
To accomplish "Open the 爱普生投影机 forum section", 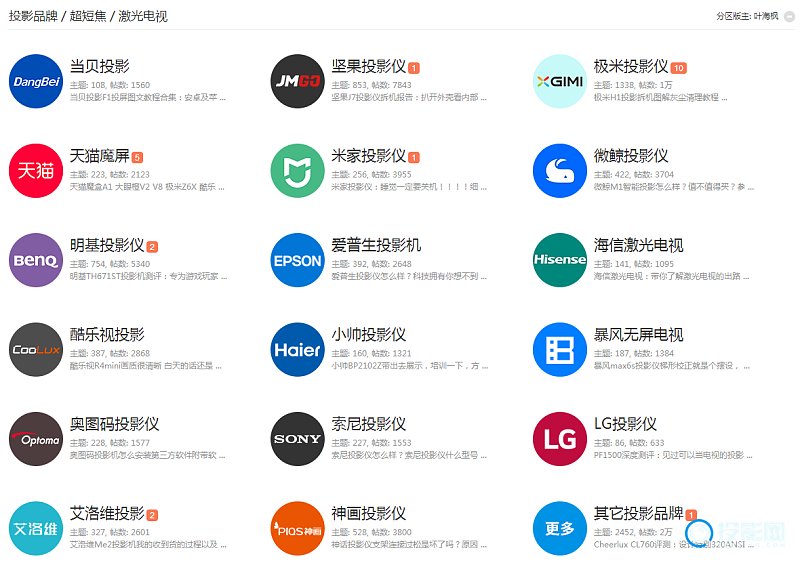I will tap(375, 245).
